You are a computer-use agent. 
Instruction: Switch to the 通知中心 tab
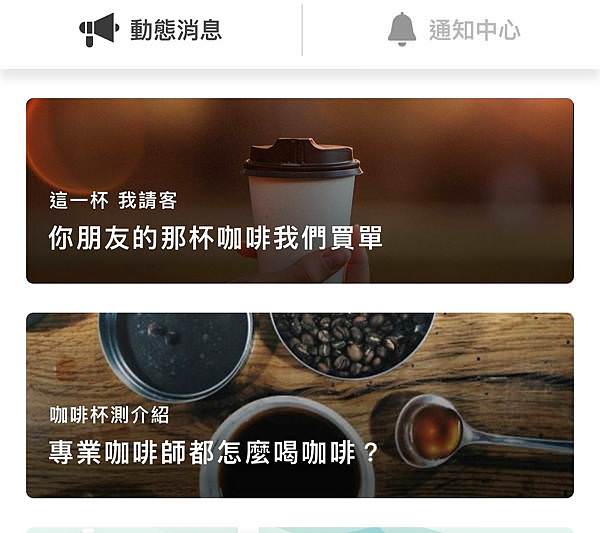click(453, 30)
